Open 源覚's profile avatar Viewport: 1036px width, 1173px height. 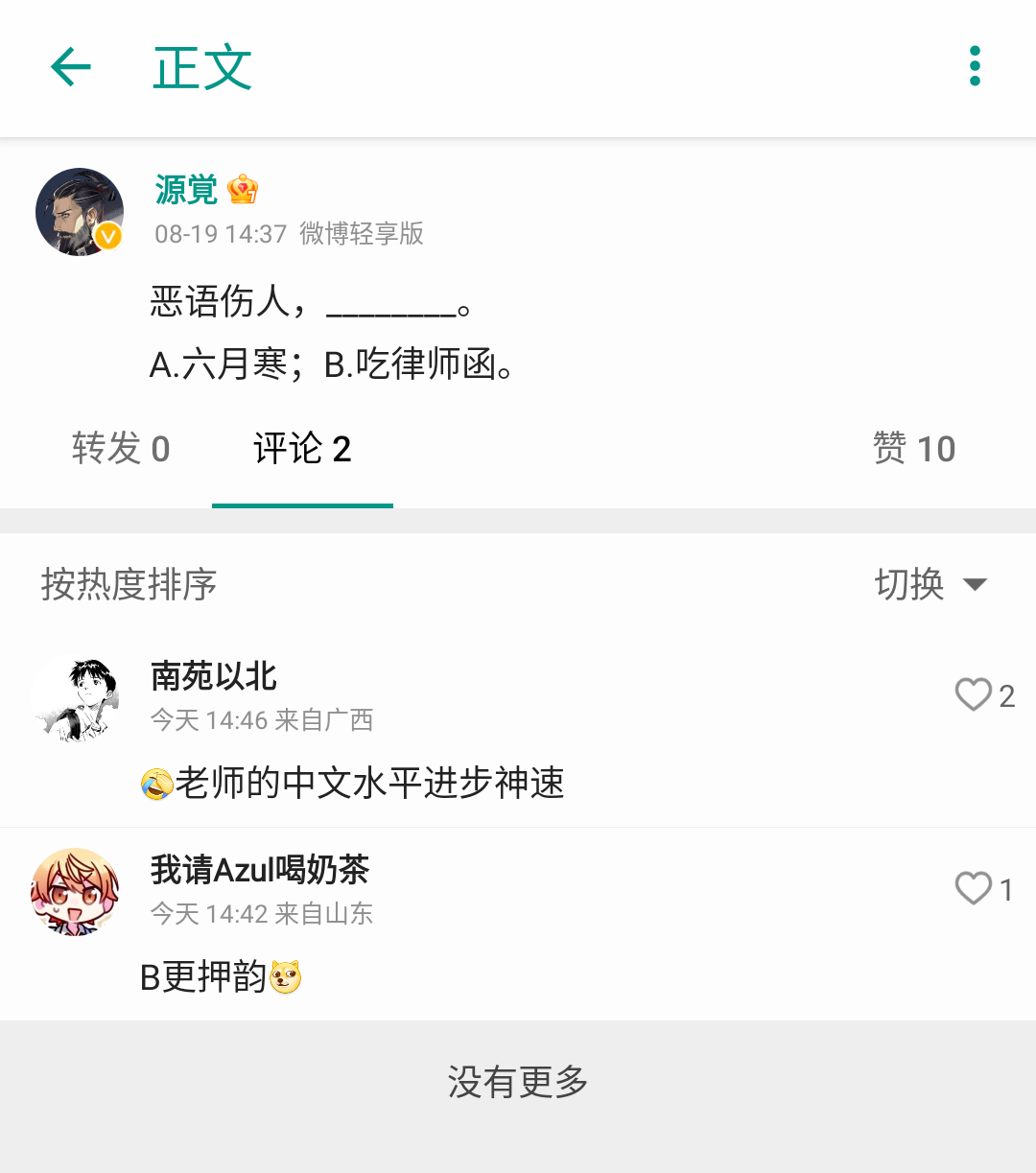tap(80, 212)
